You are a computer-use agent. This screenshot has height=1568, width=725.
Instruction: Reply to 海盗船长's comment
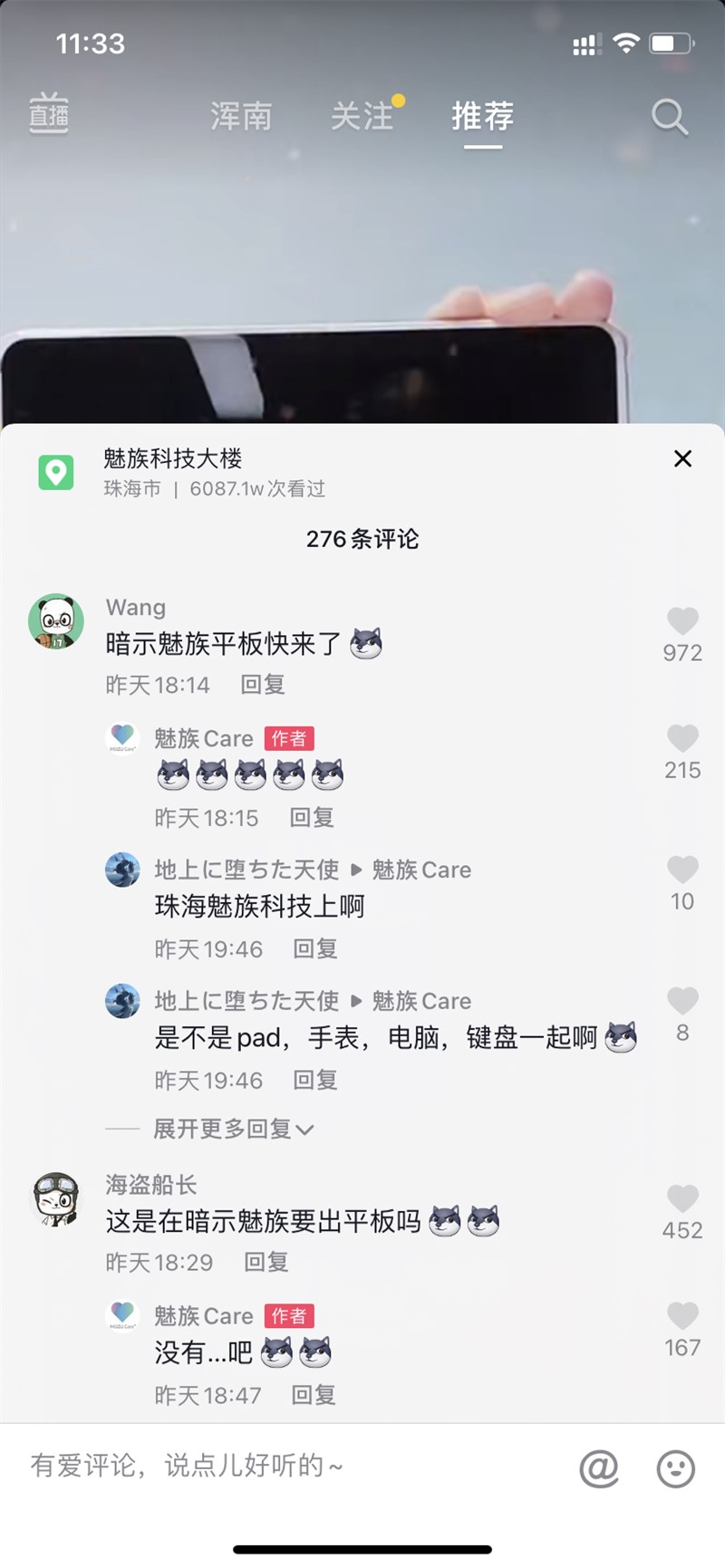coord(266,1262)
